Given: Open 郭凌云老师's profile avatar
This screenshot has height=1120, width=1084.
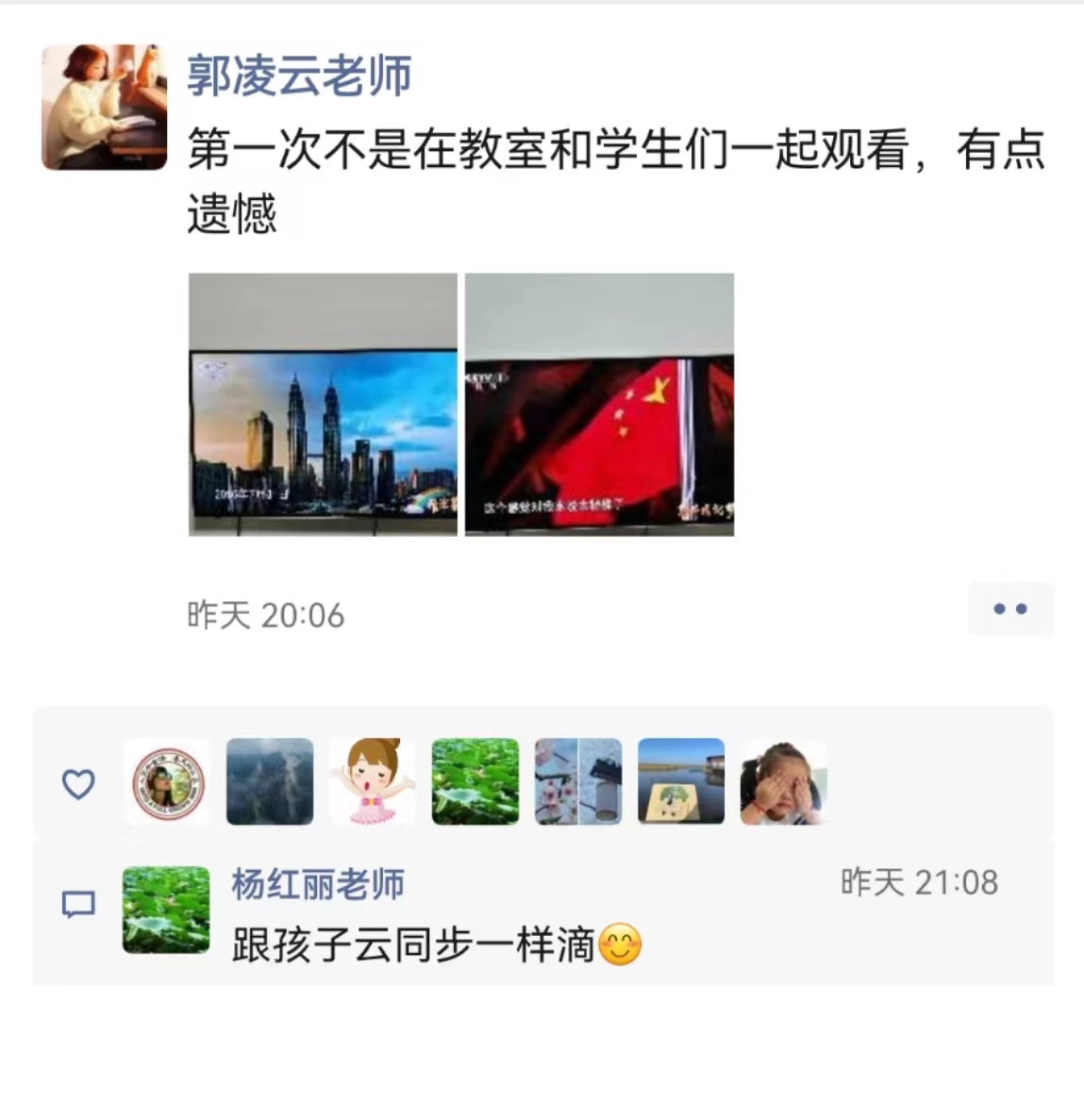Looking at the screenshot, I should [104, 107].
